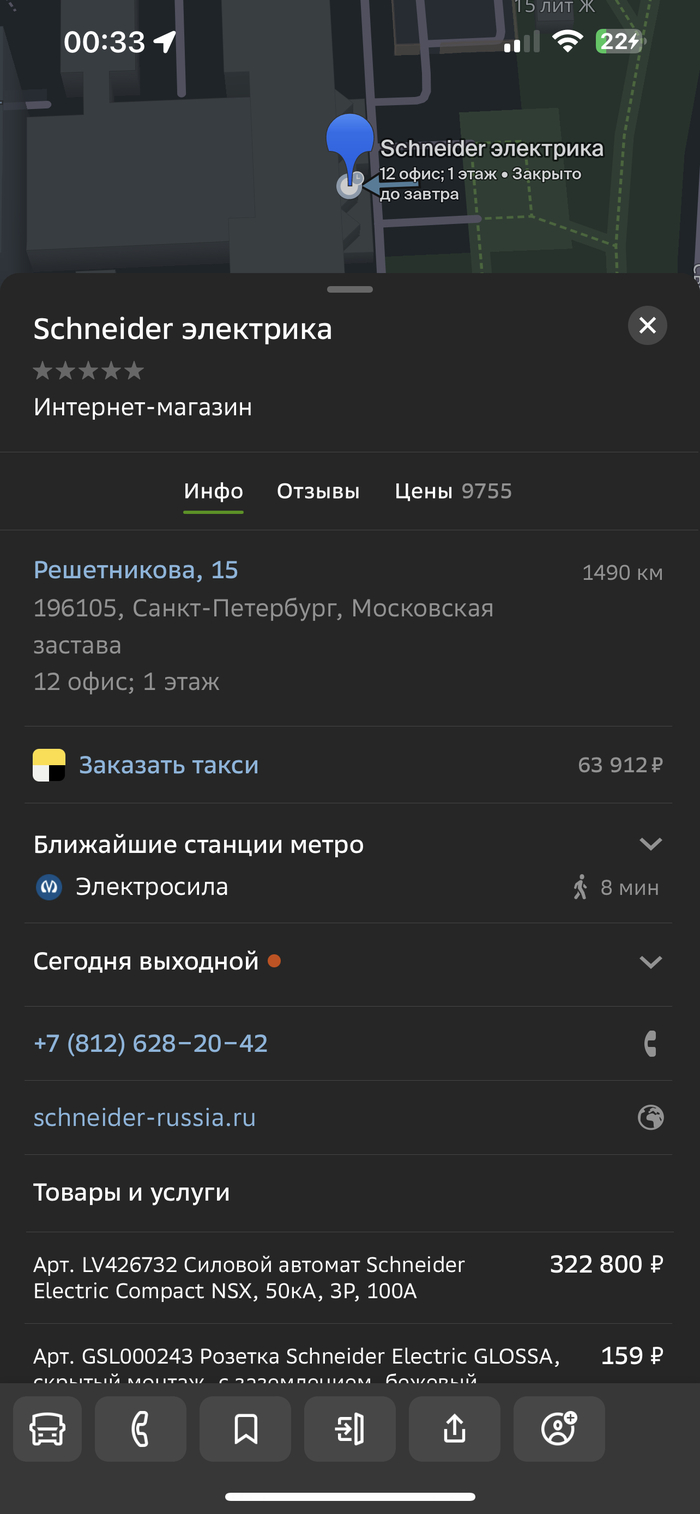Screen dimensions: 700x1514
Task: Build a route with the transport icon
Action: click(x=47, y=1429)
